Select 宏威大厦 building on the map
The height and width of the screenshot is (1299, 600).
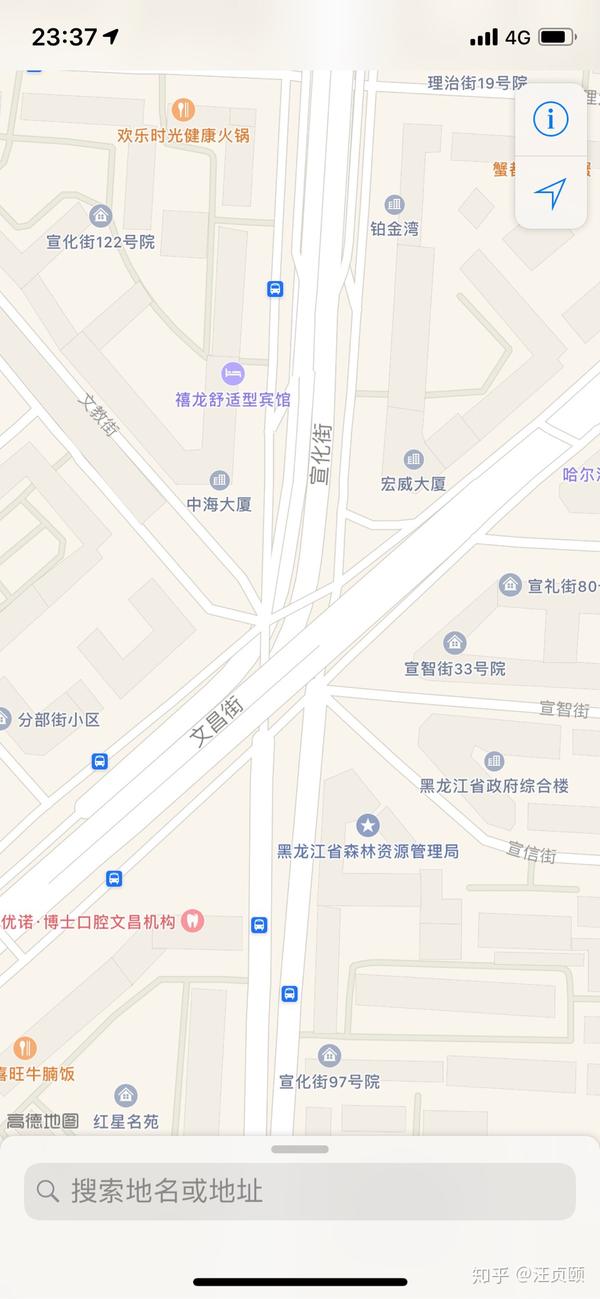click(413, 460)
